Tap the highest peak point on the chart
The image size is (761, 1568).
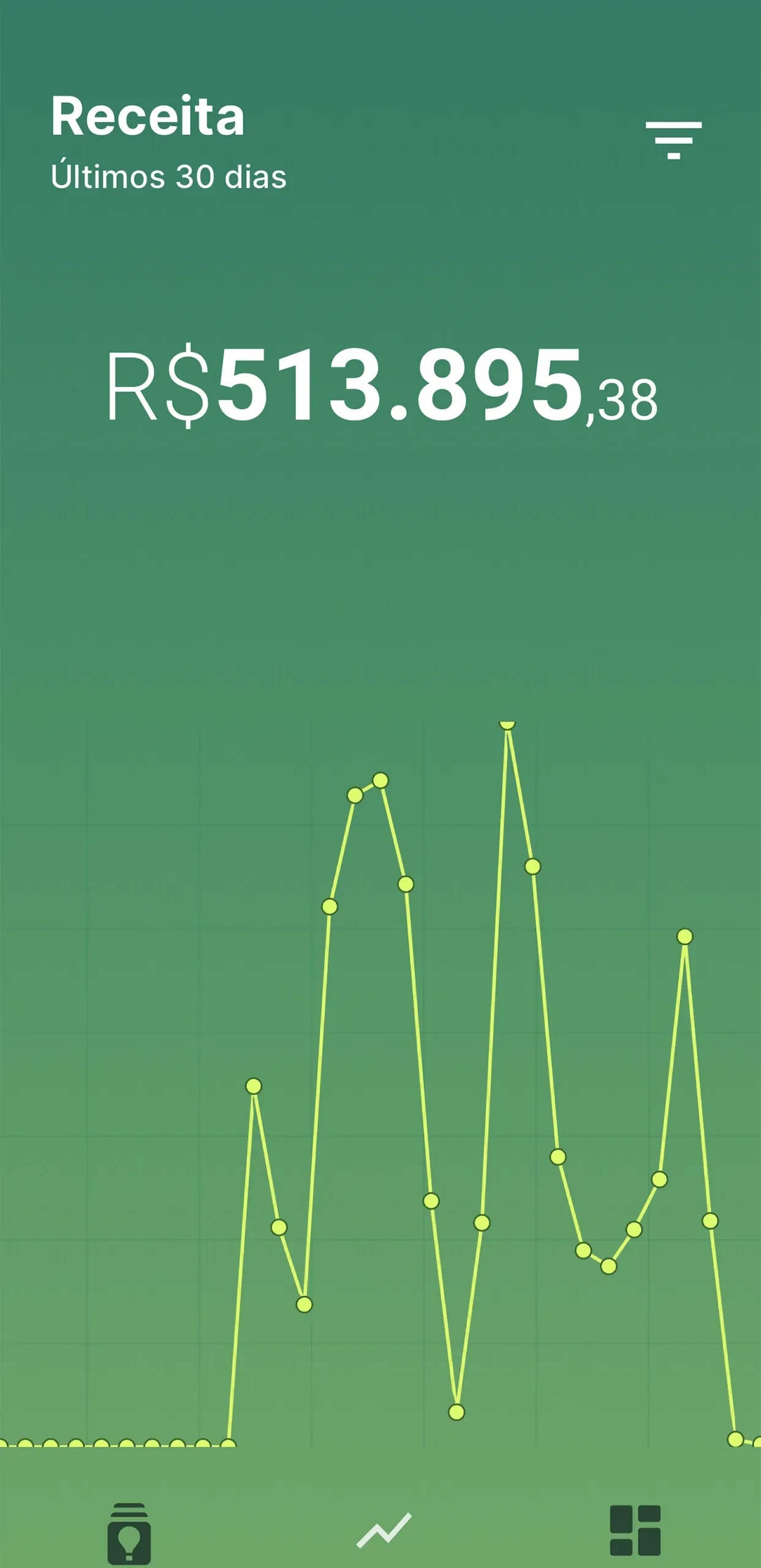pyautogui.click(x=507, y=725)
